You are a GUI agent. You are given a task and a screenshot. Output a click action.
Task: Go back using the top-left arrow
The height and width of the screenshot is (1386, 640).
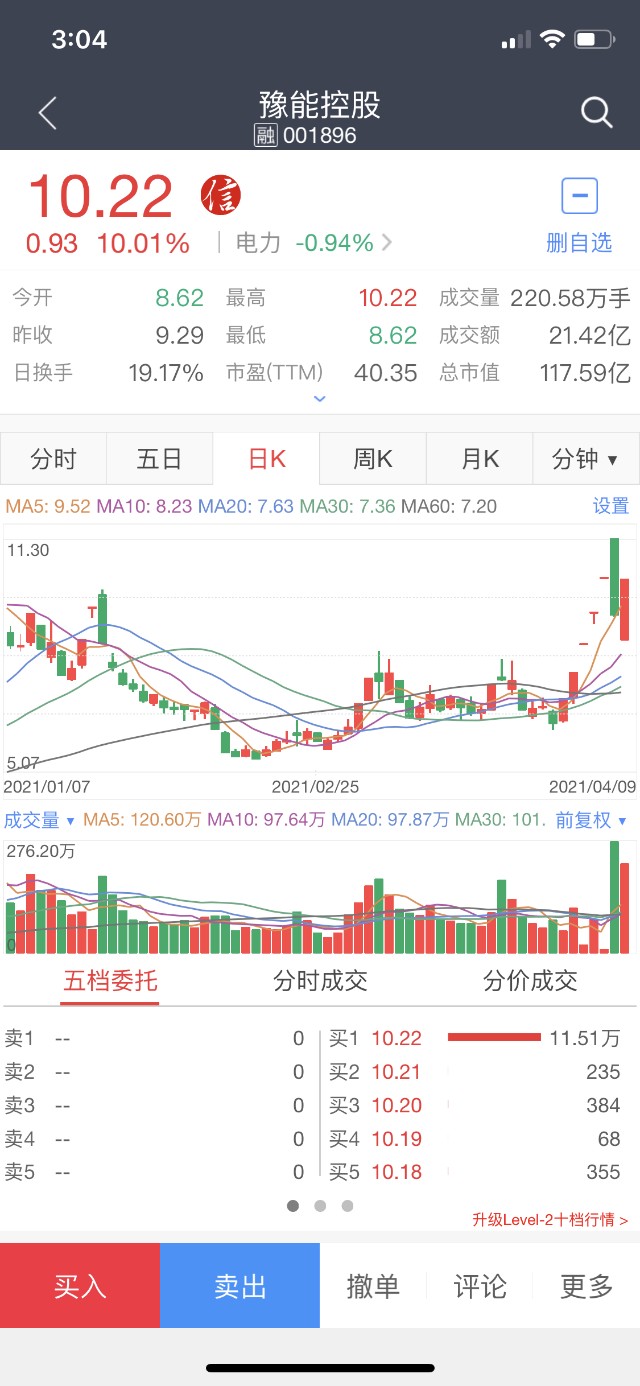tap(47, 113)
